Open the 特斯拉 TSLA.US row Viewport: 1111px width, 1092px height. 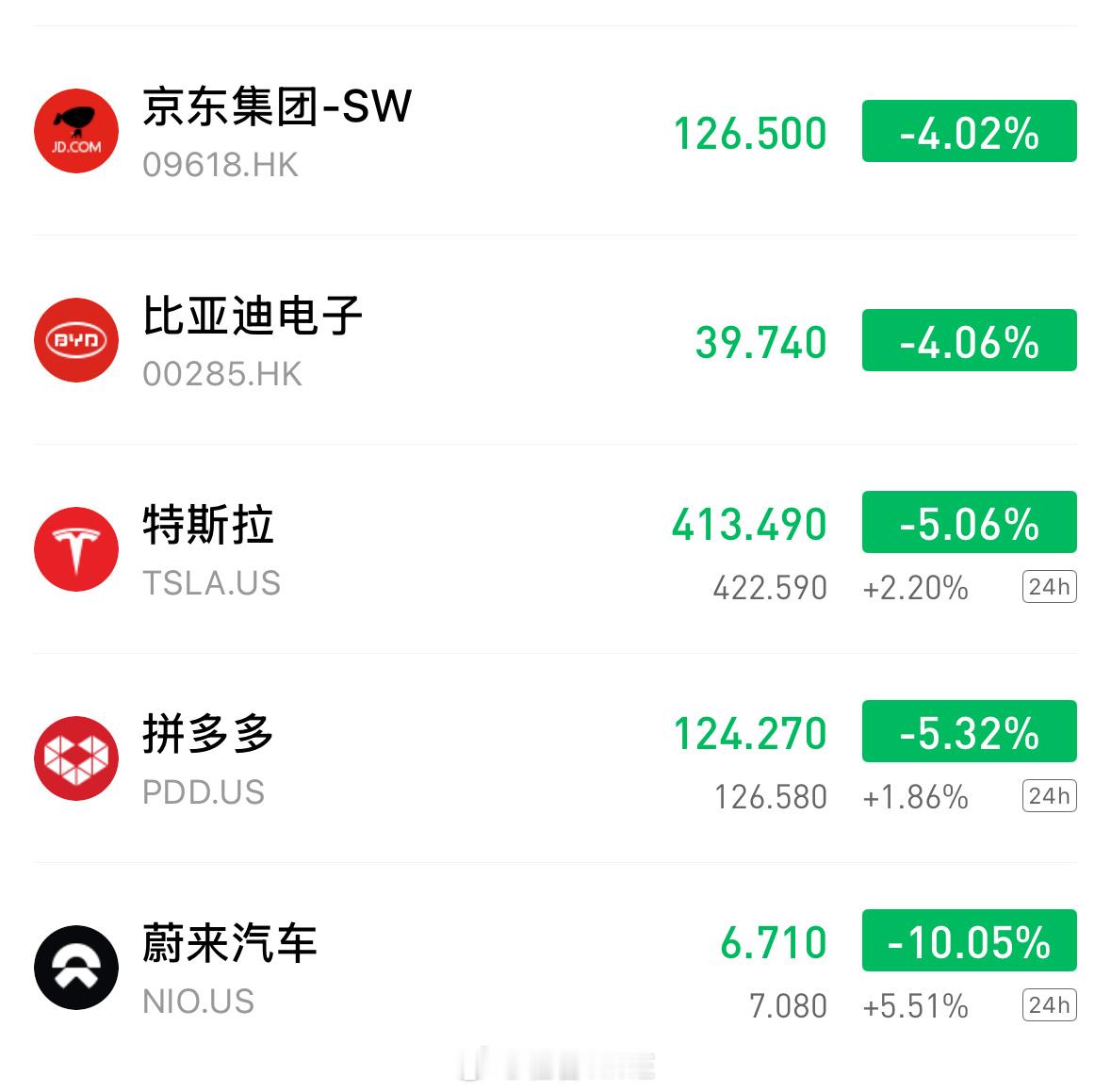pos(556,549)
